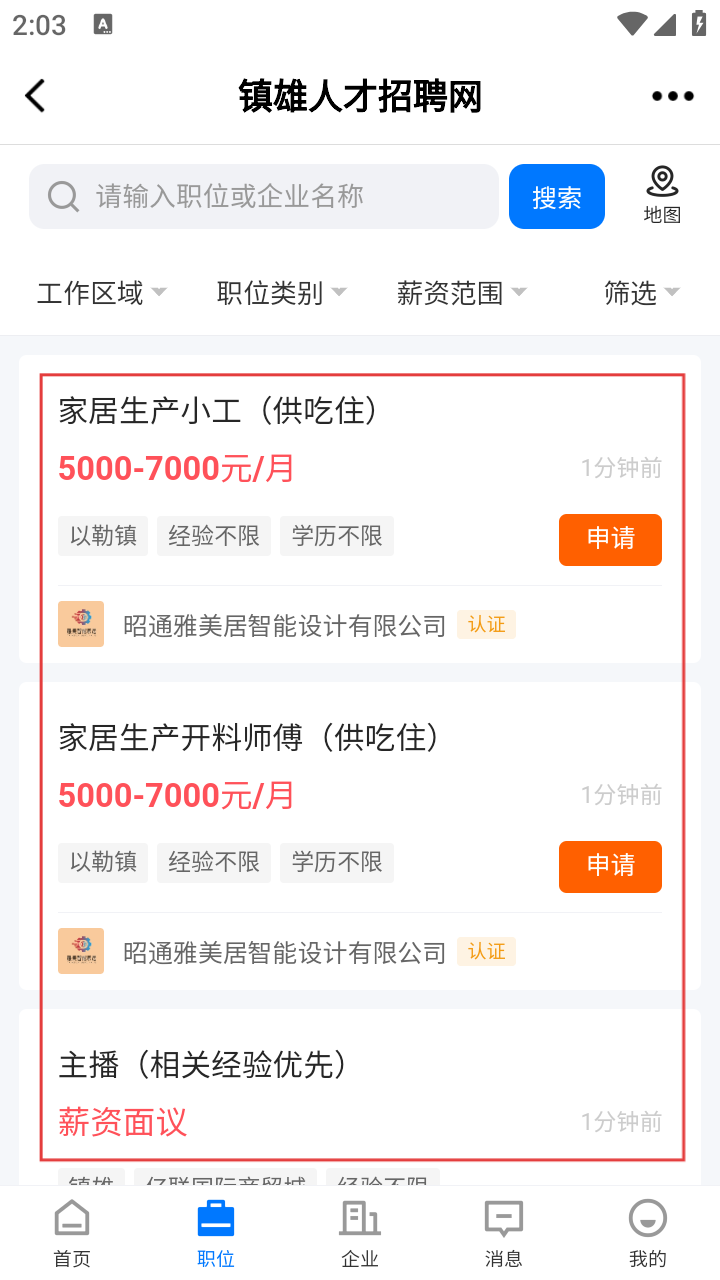View the 主播（相关经验优先）job listing

203,1065
